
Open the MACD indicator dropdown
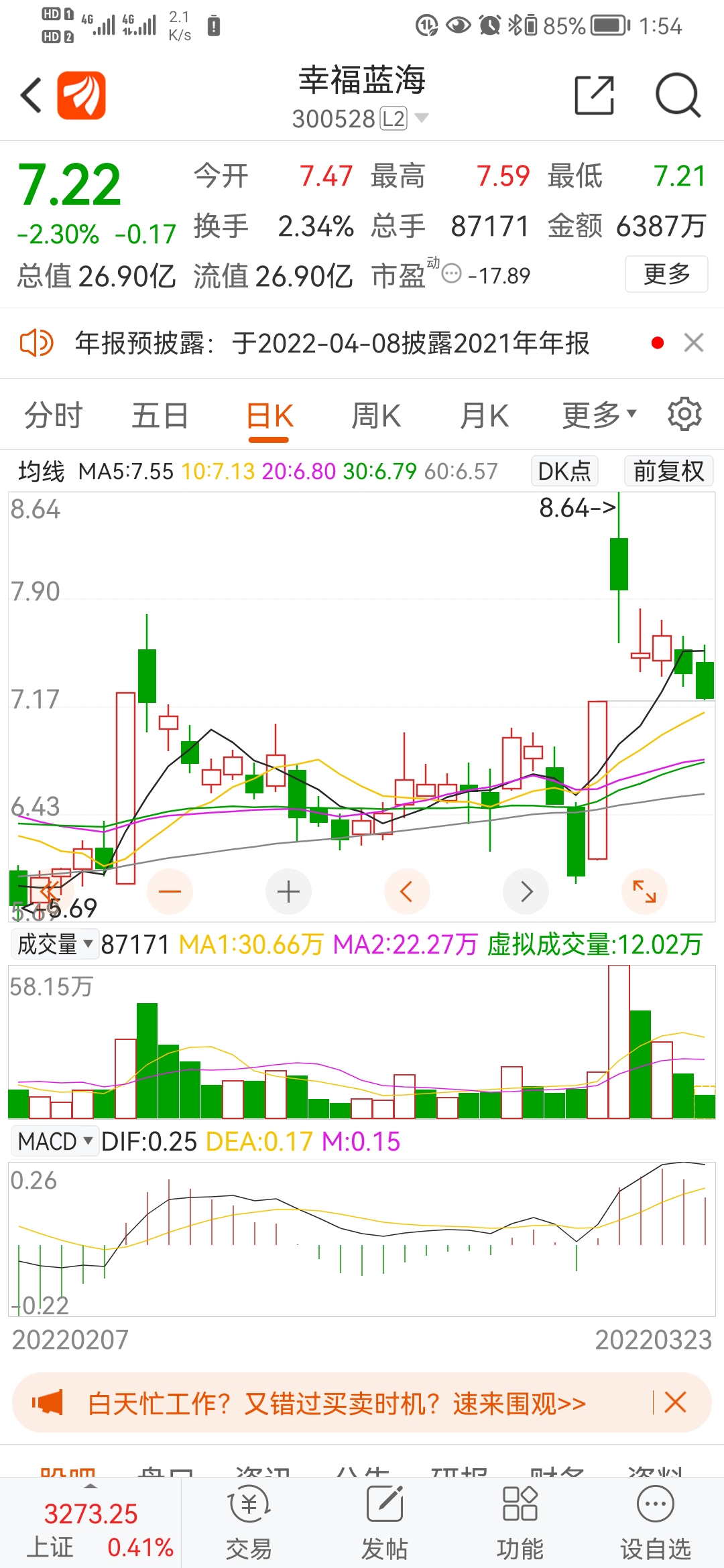(x=55, y=1141)
